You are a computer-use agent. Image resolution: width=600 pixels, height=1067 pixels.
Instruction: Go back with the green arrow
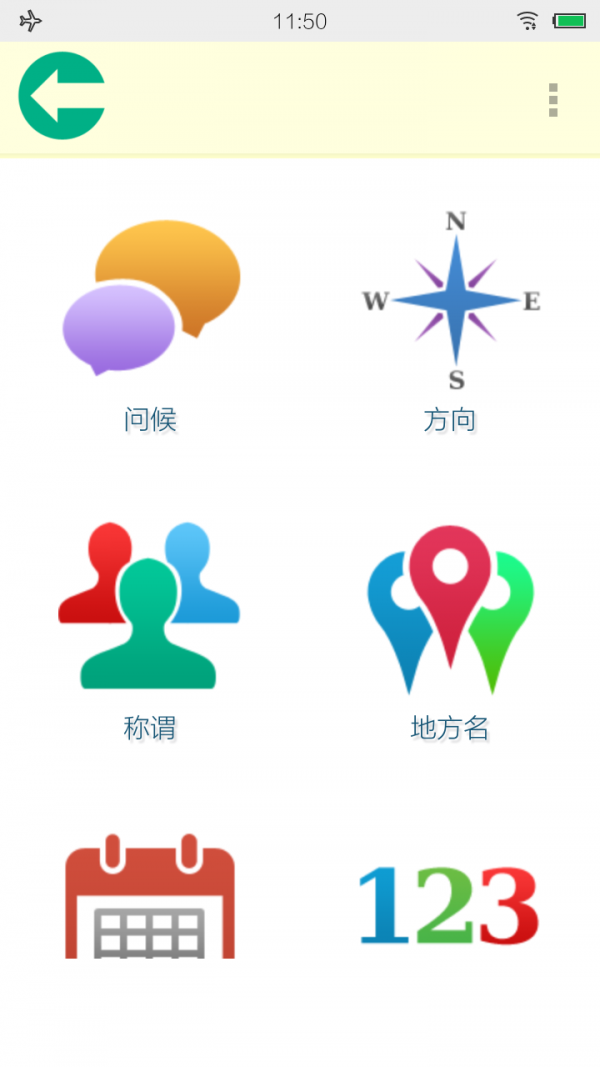pos(61,96)
